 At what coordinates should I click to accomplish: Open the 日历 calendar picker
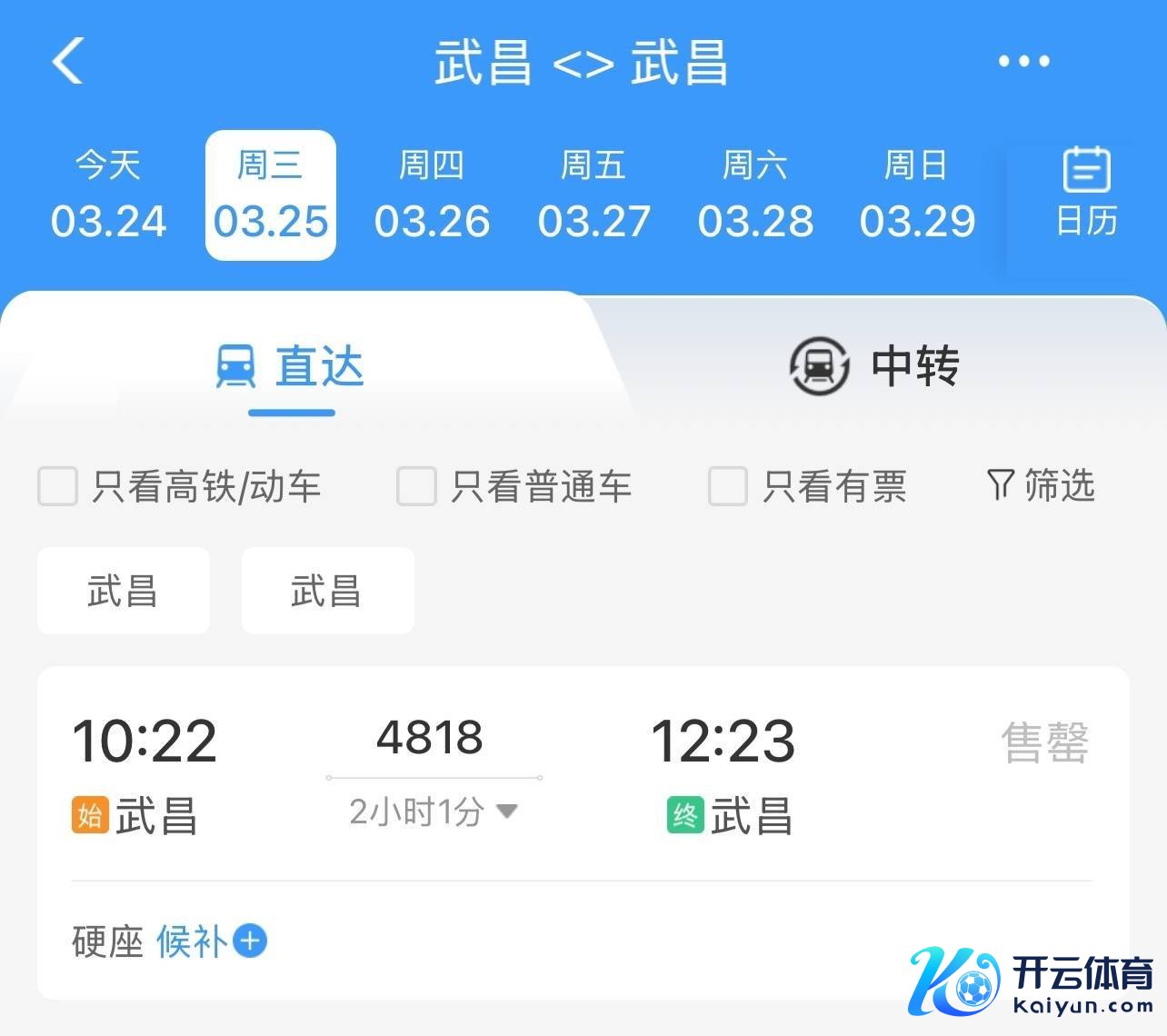pos(1086,193)
